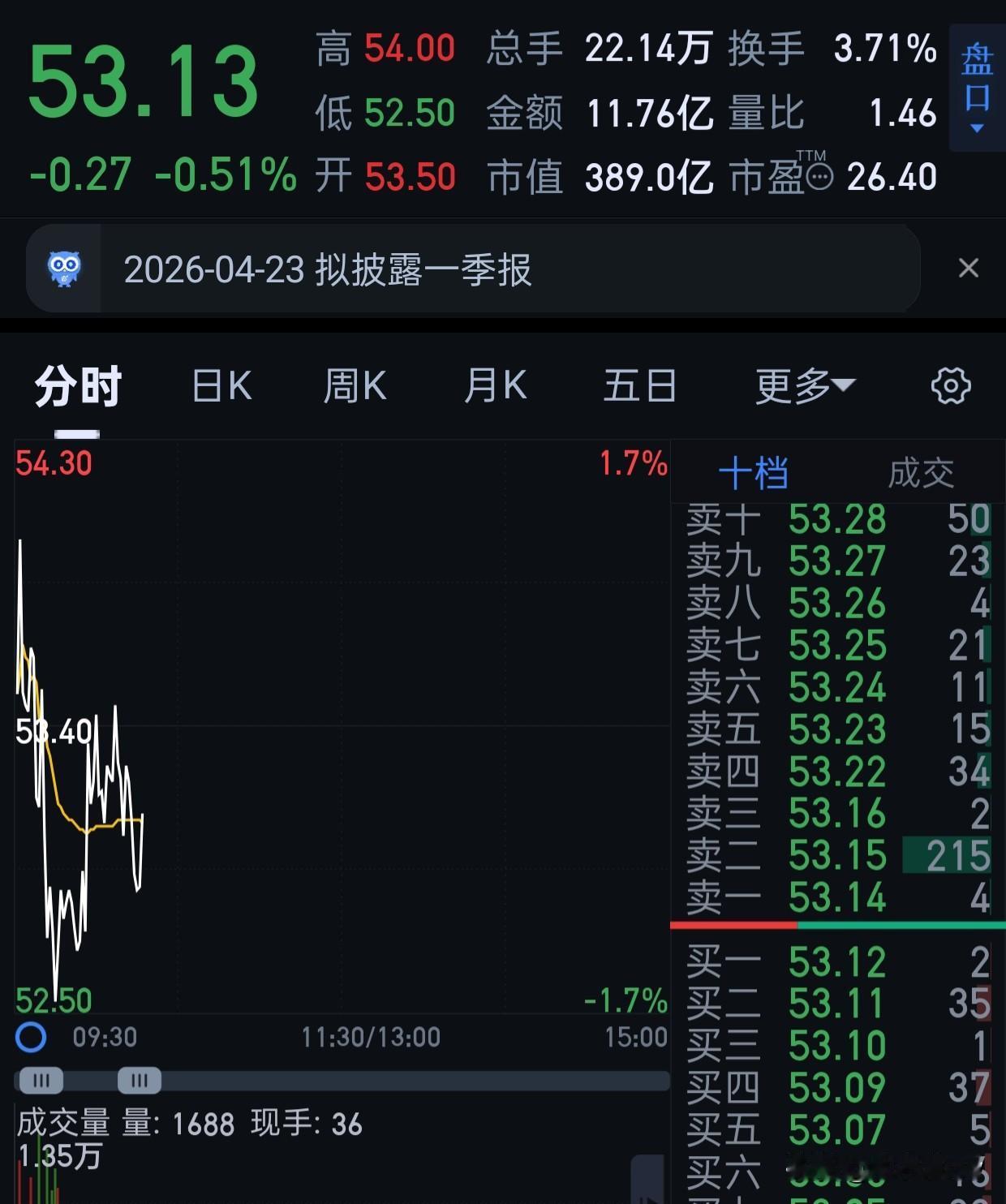Open the 五日 five-day chart view

[640, 387]
